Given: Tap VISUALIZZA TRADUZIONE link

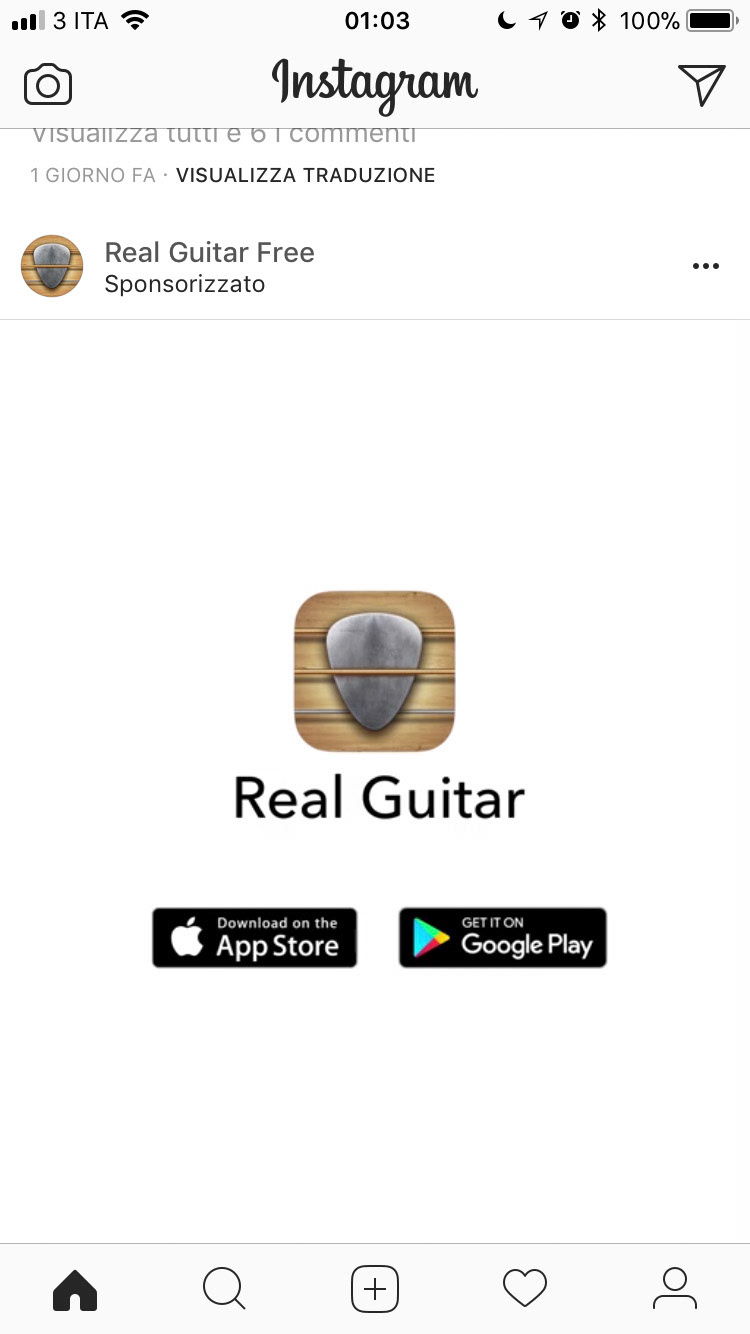Looking at the screenshot, I should (305, 176).
